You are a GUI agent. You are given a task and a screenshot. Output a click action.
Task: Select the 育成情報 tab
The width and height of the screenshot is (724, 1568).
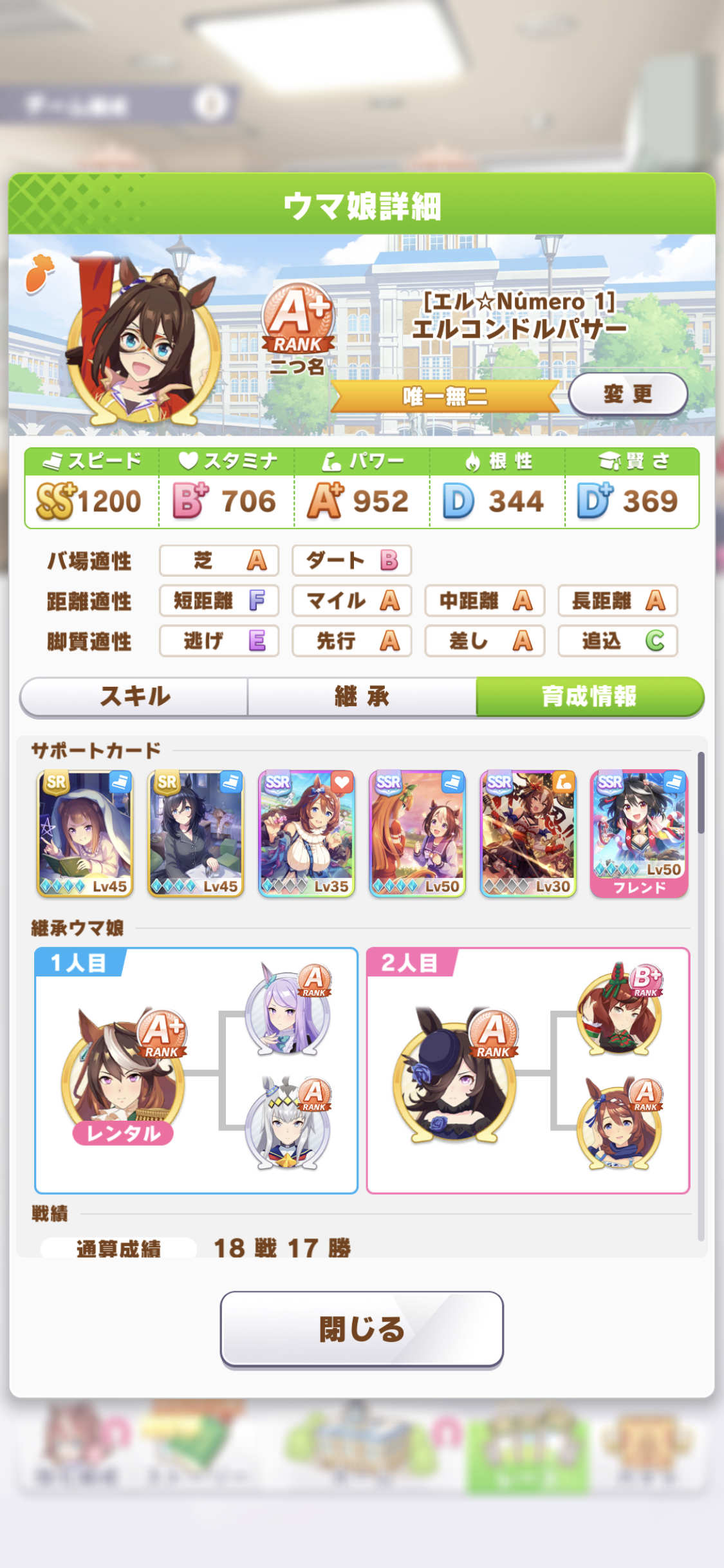click(589, 696)
